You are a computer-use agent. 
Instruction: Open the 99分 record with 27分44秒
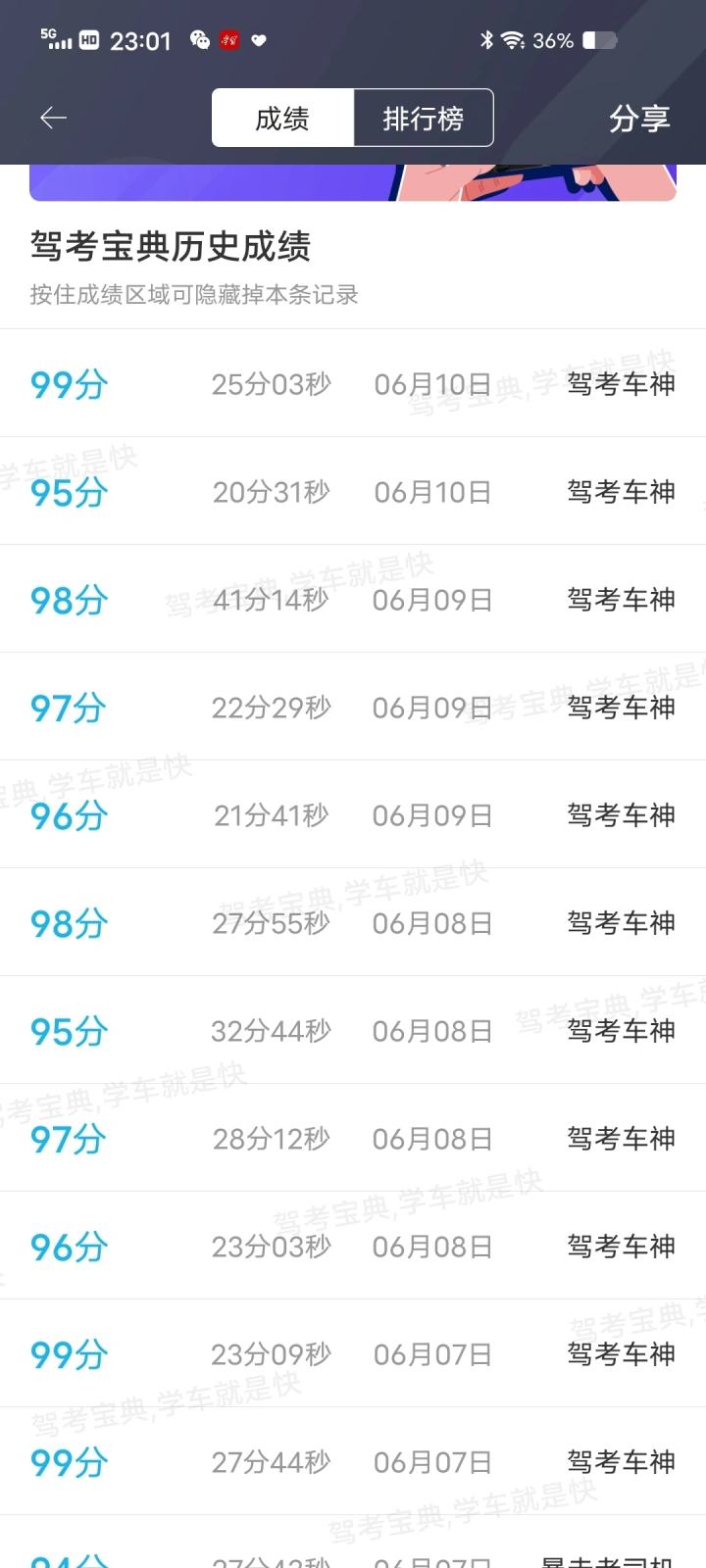[353, 1461]
